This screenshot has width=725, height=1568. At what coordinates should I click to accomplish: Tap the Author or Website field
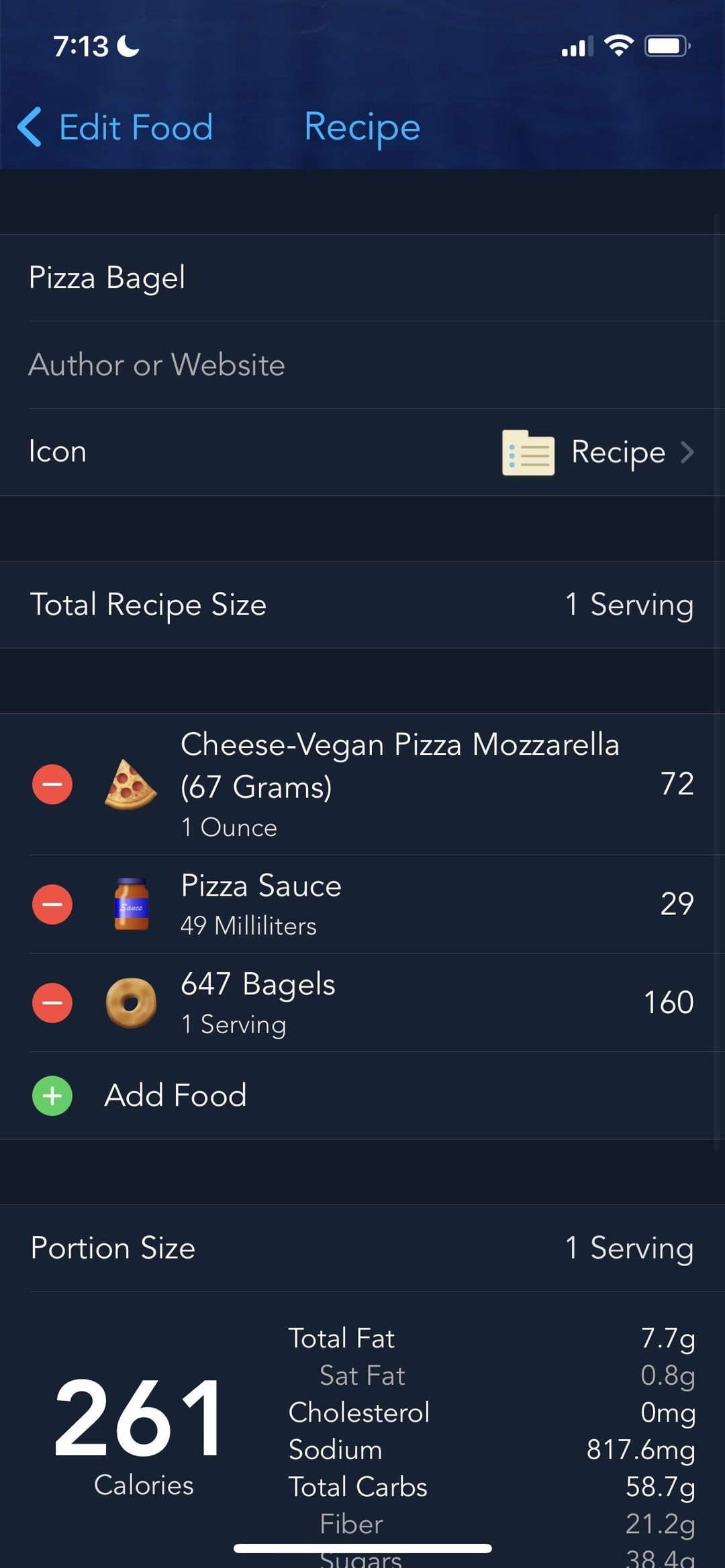pos(362,365)
